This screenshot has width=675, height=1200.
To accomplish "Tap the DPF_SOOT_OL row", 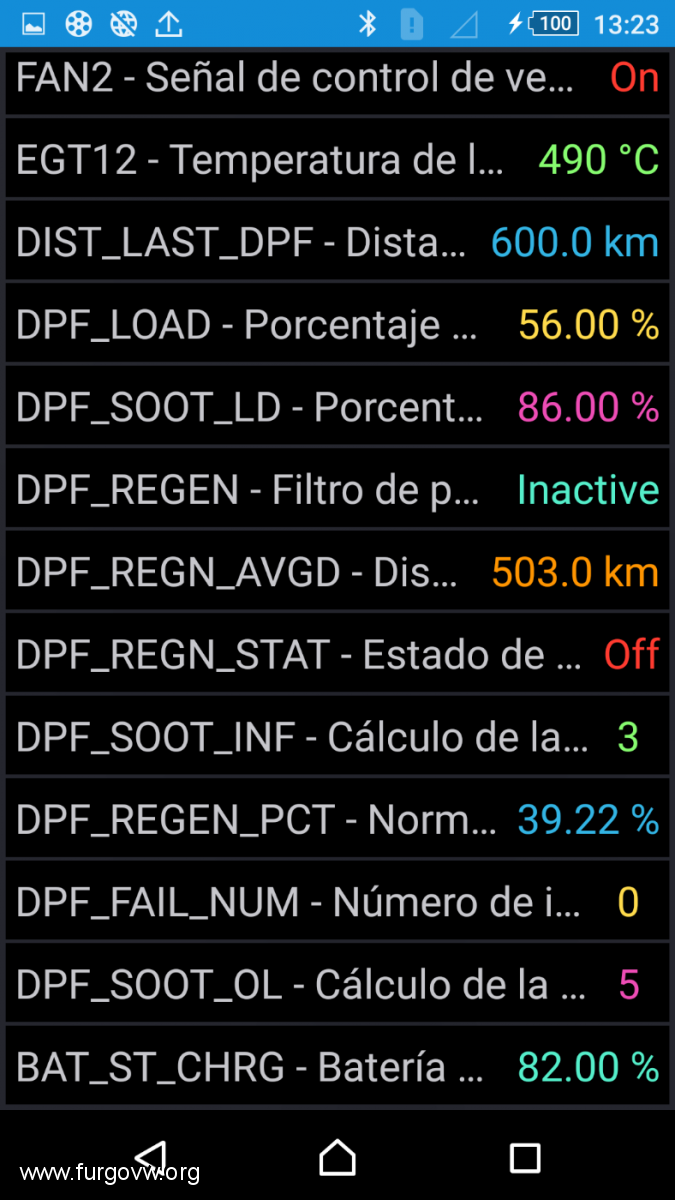I will (x=337, y=984).
